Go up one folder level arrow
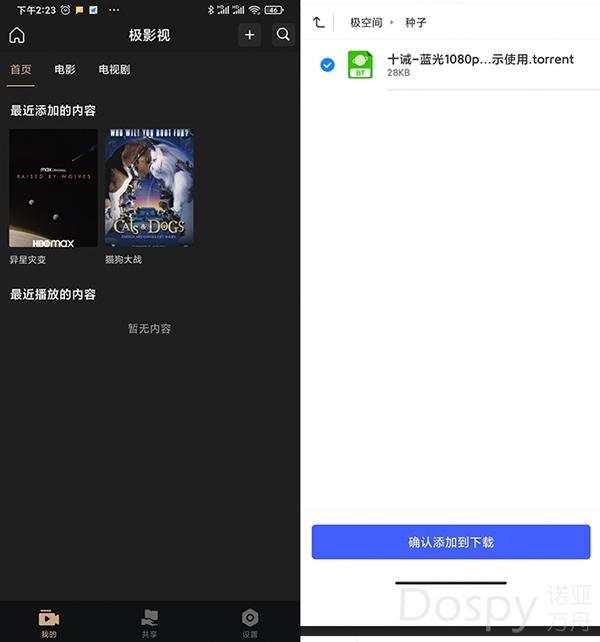Screen dimensions: 600x642 click(x=319, y=22)
